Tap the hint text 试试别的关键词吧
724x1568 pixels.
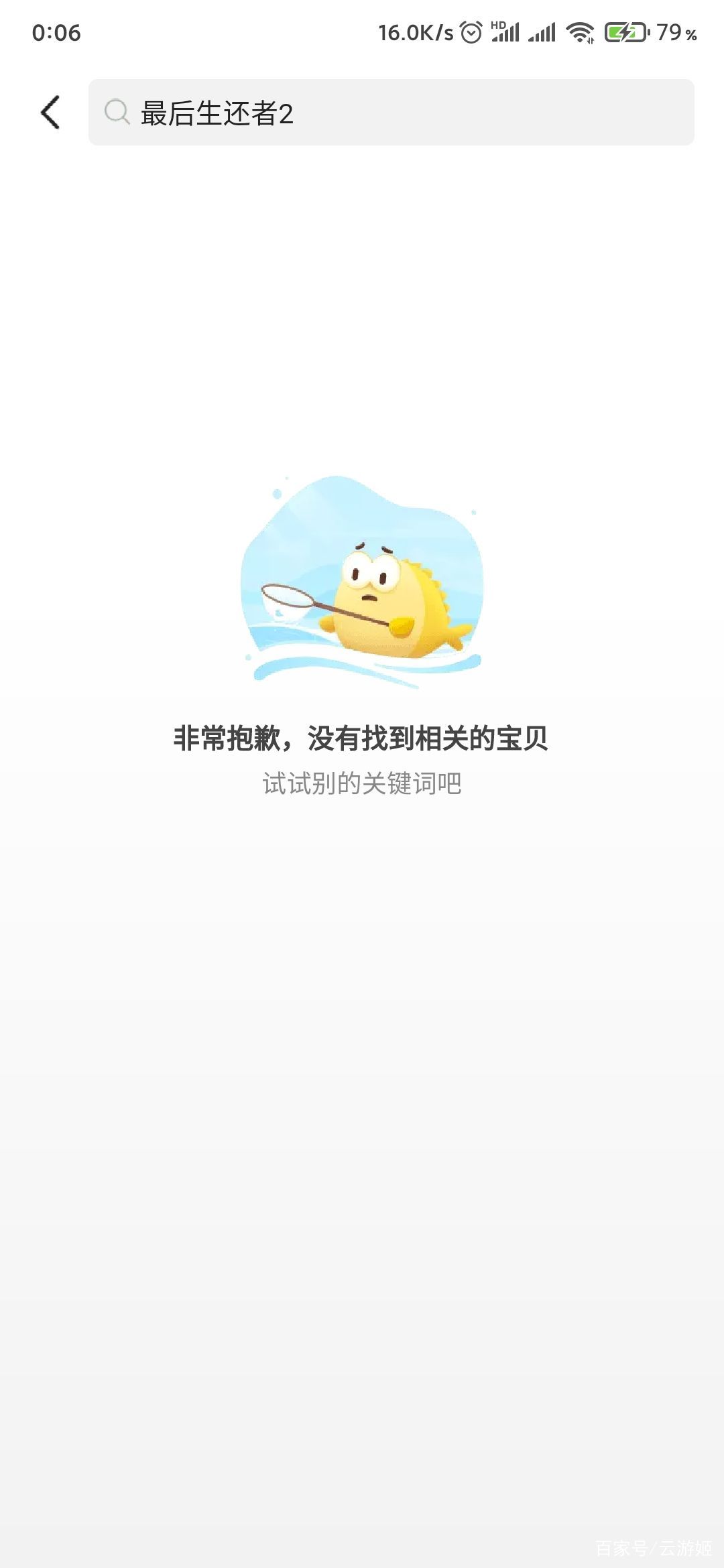(362, 781)
